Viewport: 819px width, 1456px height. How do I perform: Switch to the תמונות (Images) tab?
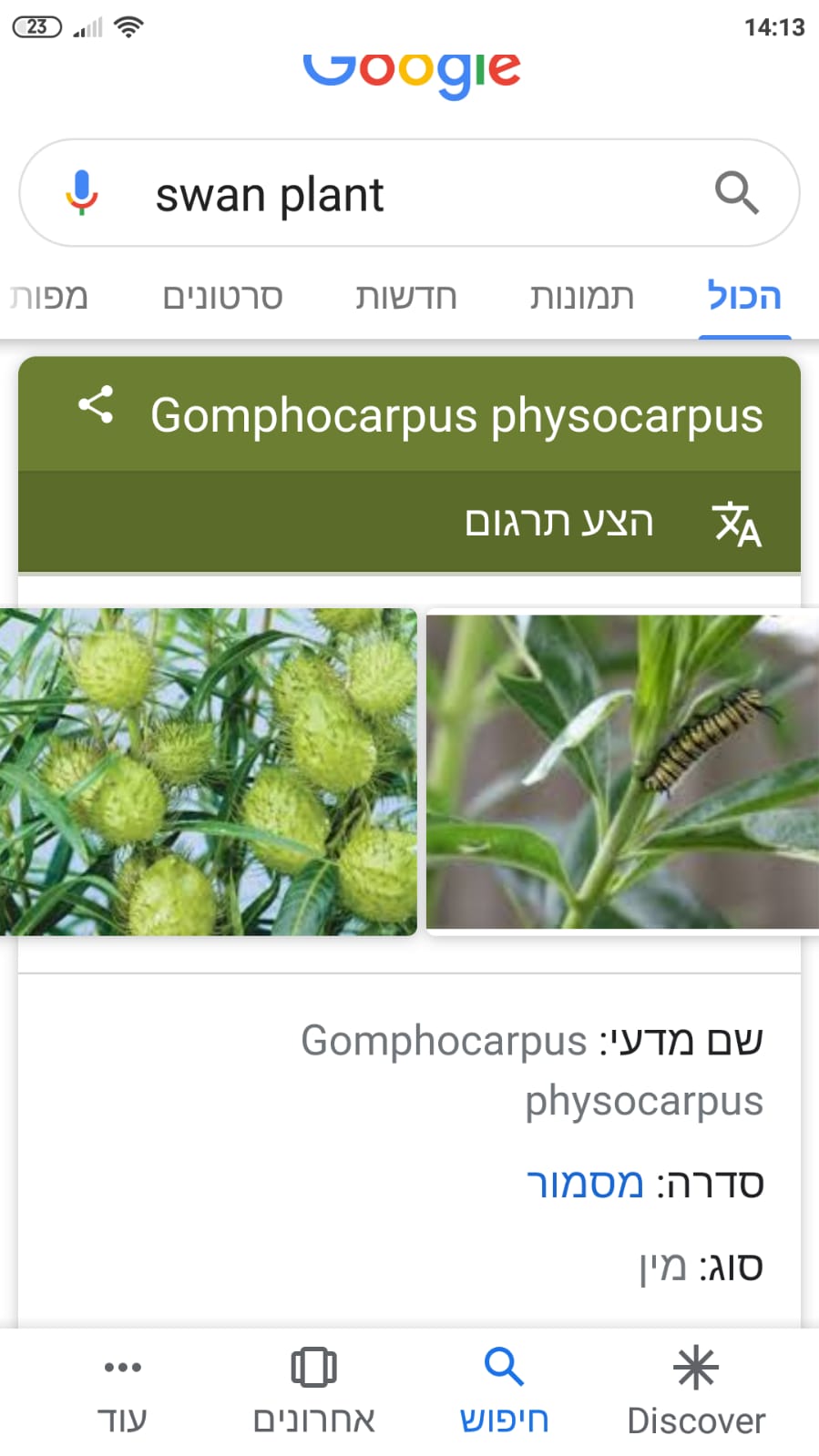[581, 297]
